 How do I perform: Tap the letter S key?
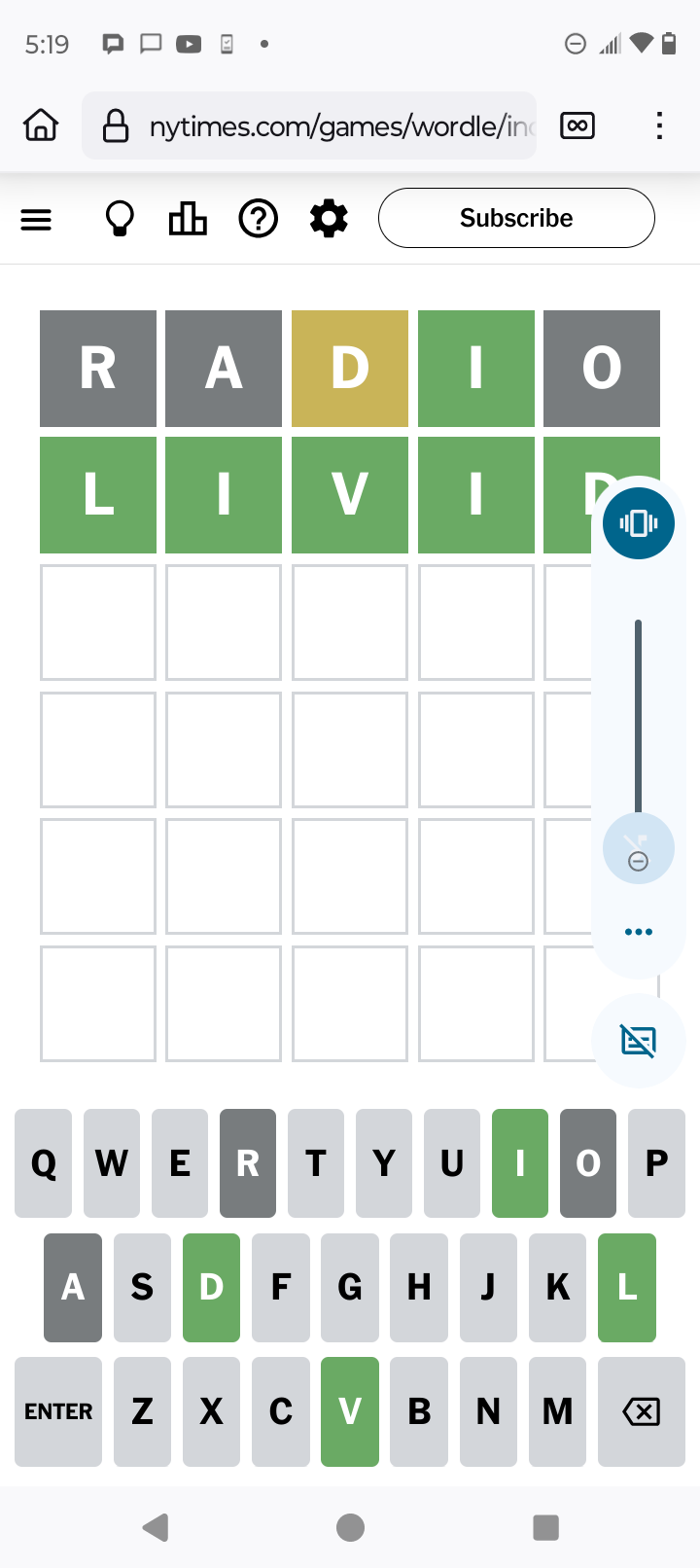click(x=142, y=1287)
